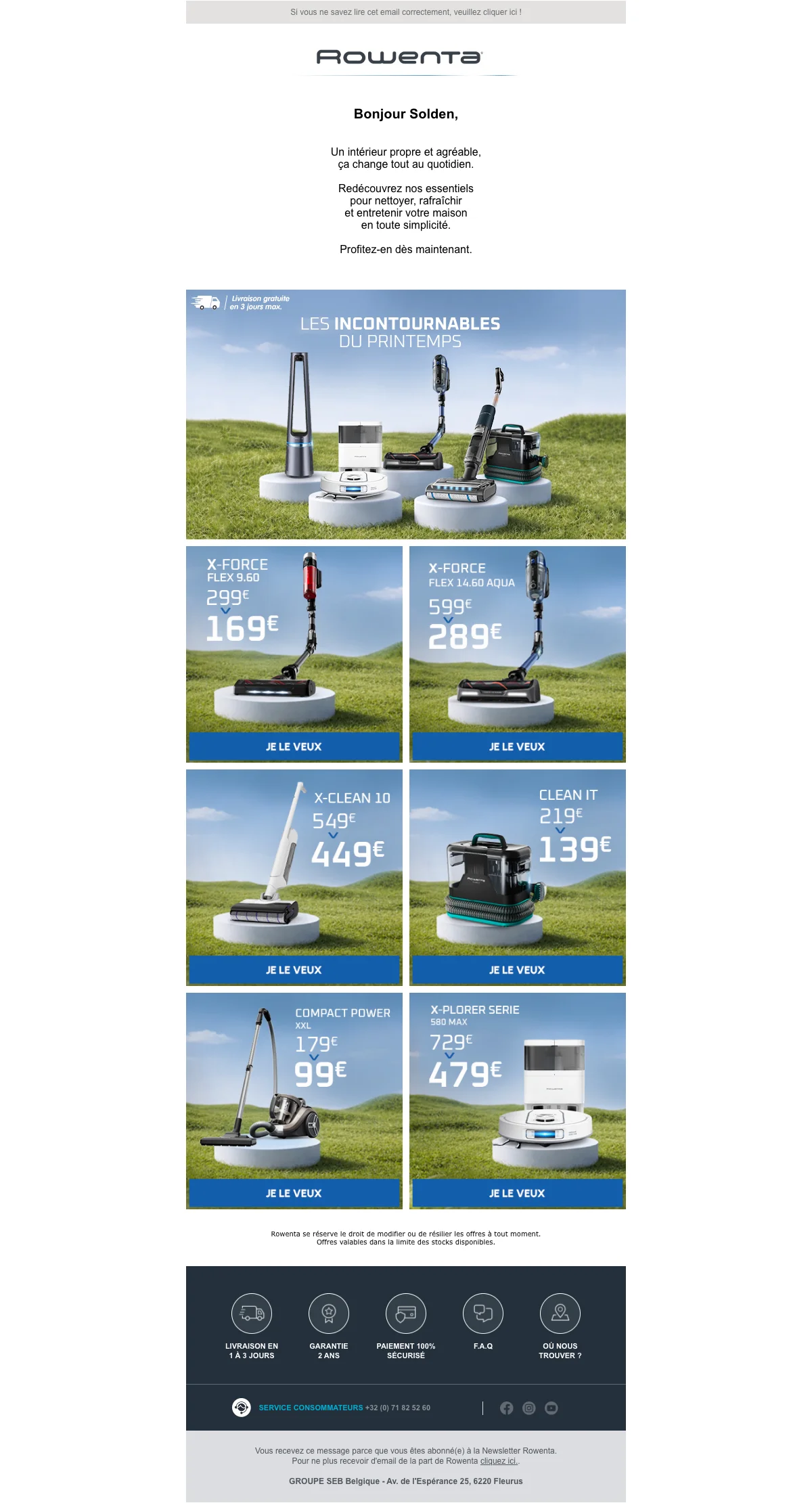This screenshot has width=812, height=1503.
Task: Choose Je le veux under Clean It
Action: pos(517,970)
